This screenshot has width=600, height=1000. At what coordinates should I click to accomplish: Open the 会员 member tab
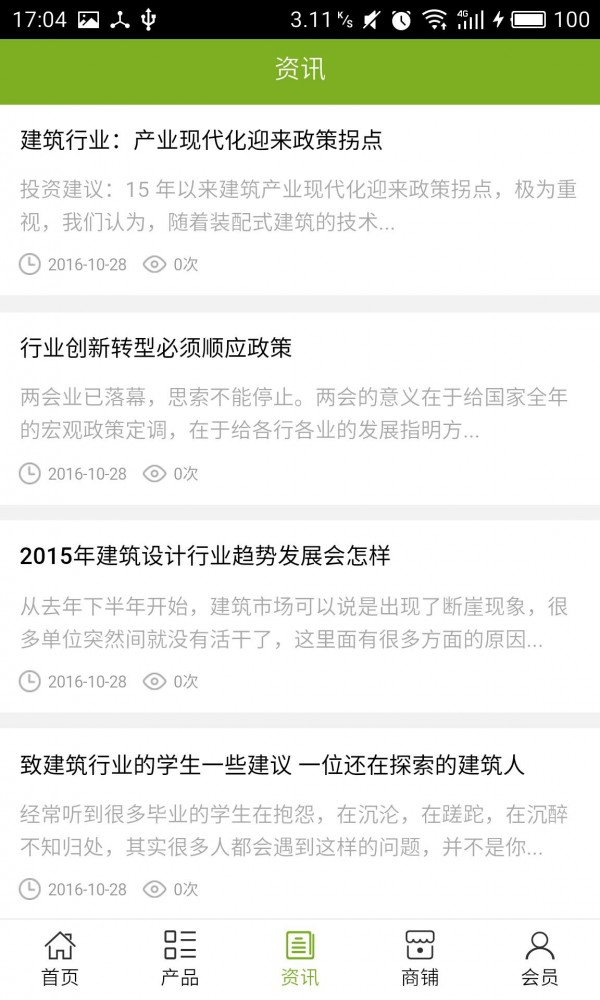540,958
